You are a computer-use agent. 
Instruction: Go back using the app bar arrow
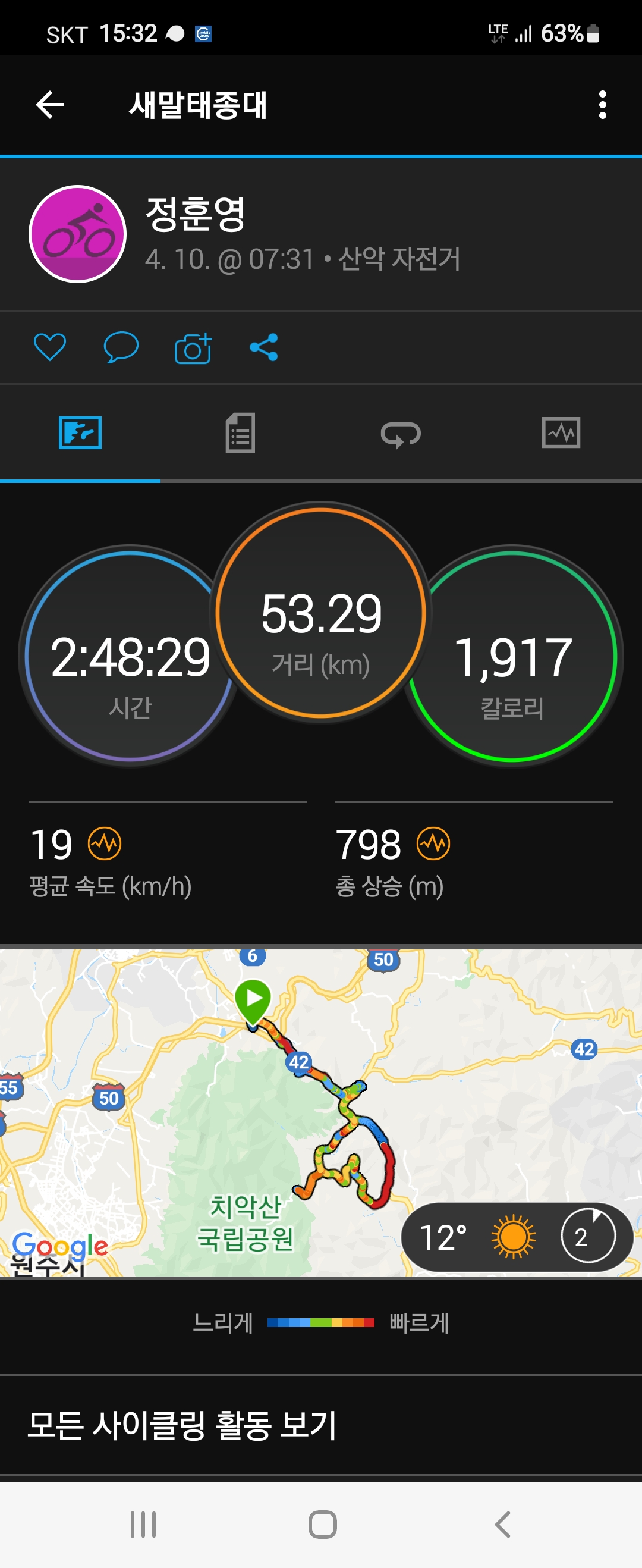pos(50,105)
